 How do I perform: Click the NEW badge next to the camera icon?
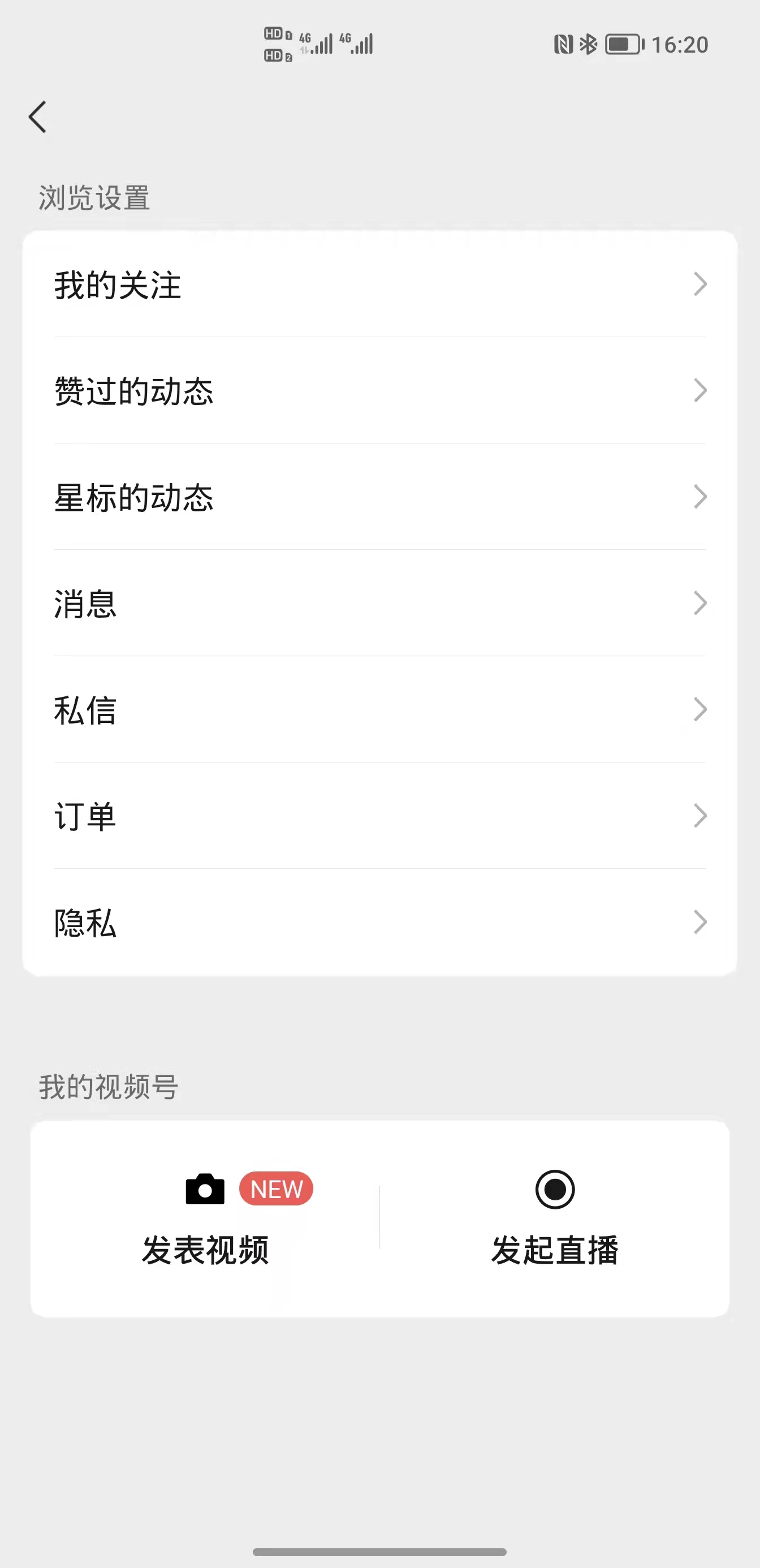277,1189
